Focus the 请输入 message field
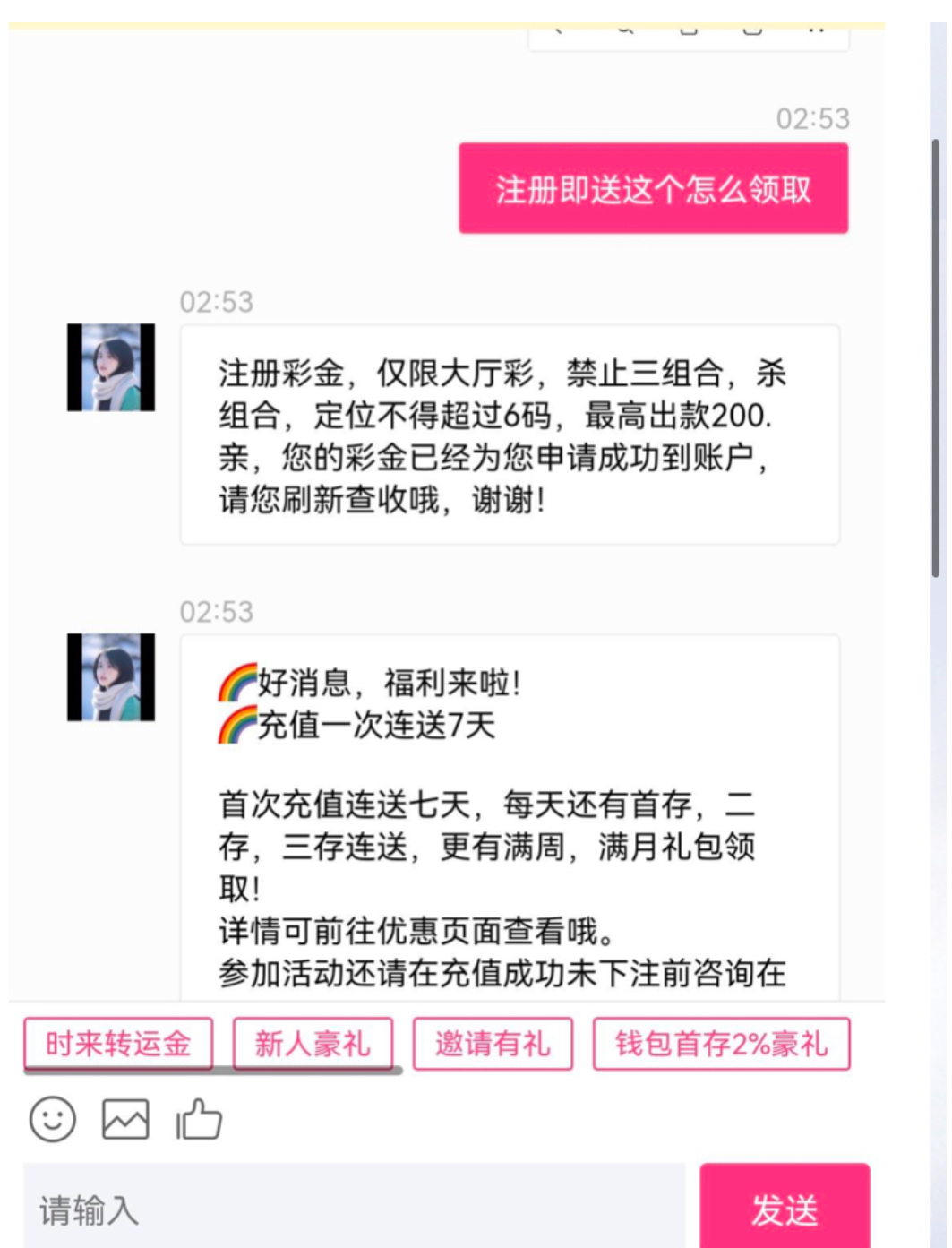Viewport: 952px width, 1248px height. [x=354, y=1209]
